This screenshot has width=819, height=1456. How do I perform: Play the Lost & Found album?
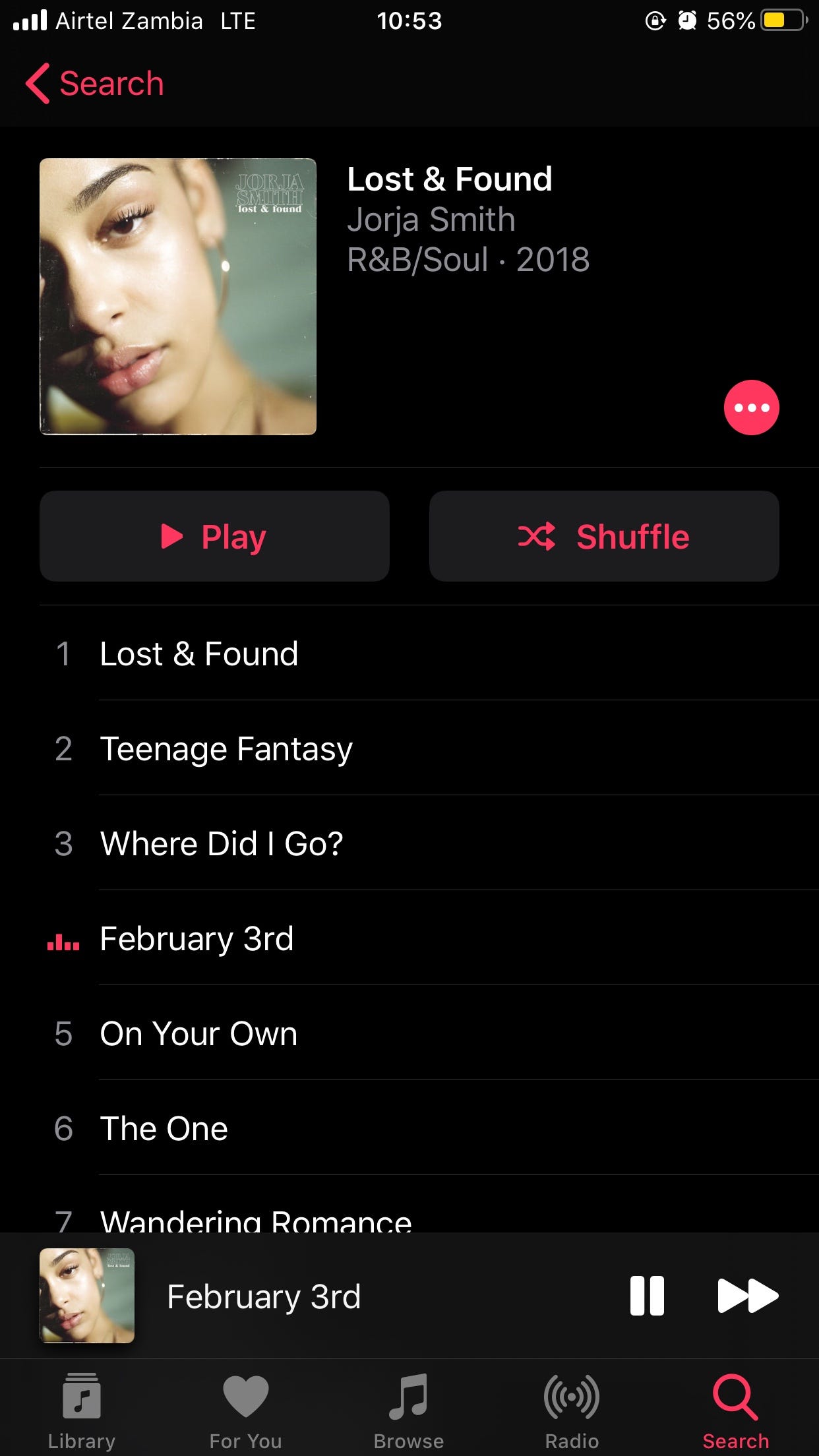(214, 536)
